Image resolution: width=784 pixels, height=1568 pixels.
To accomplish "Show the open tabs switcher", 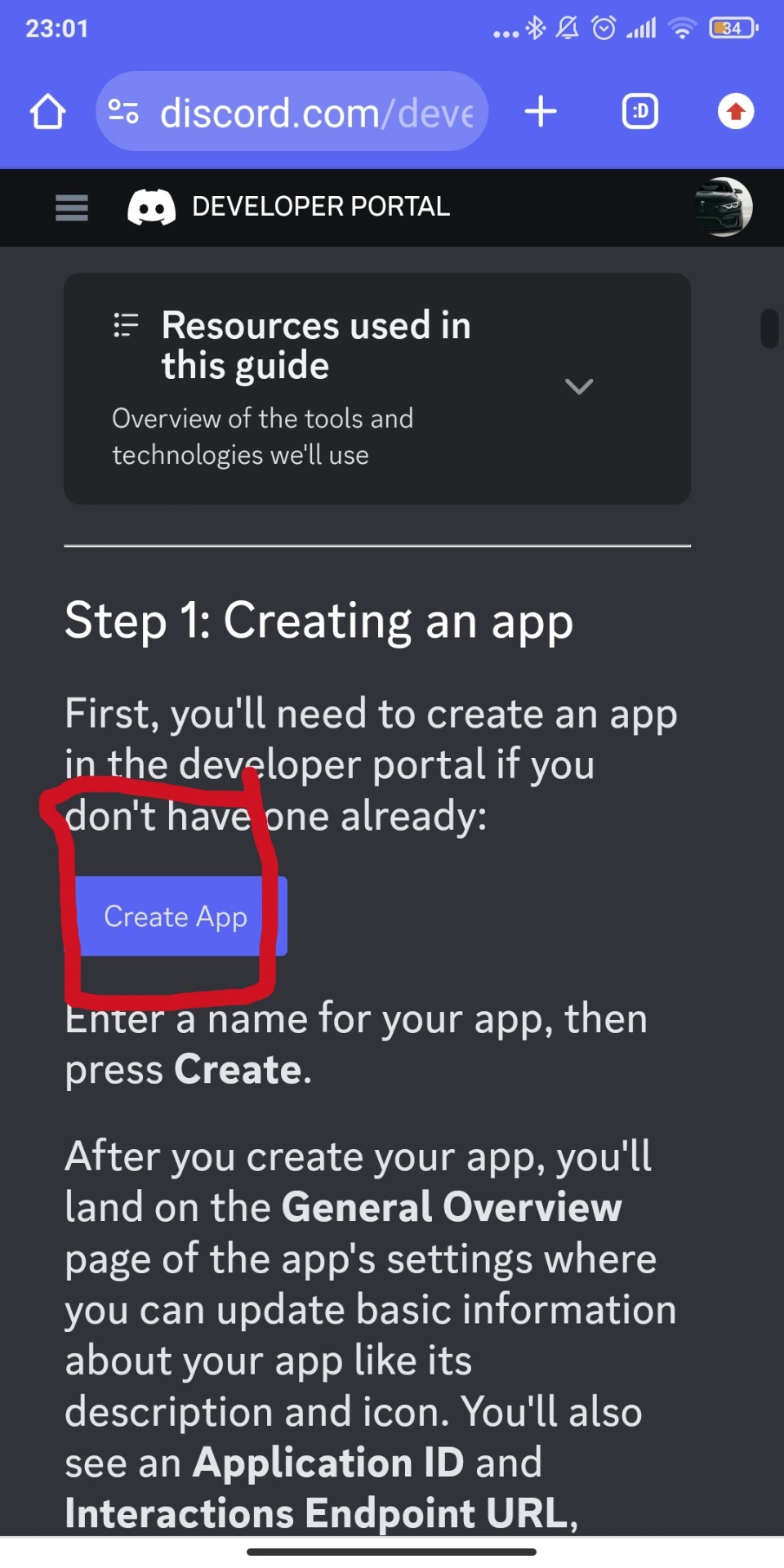I will [x=640, y=112].
